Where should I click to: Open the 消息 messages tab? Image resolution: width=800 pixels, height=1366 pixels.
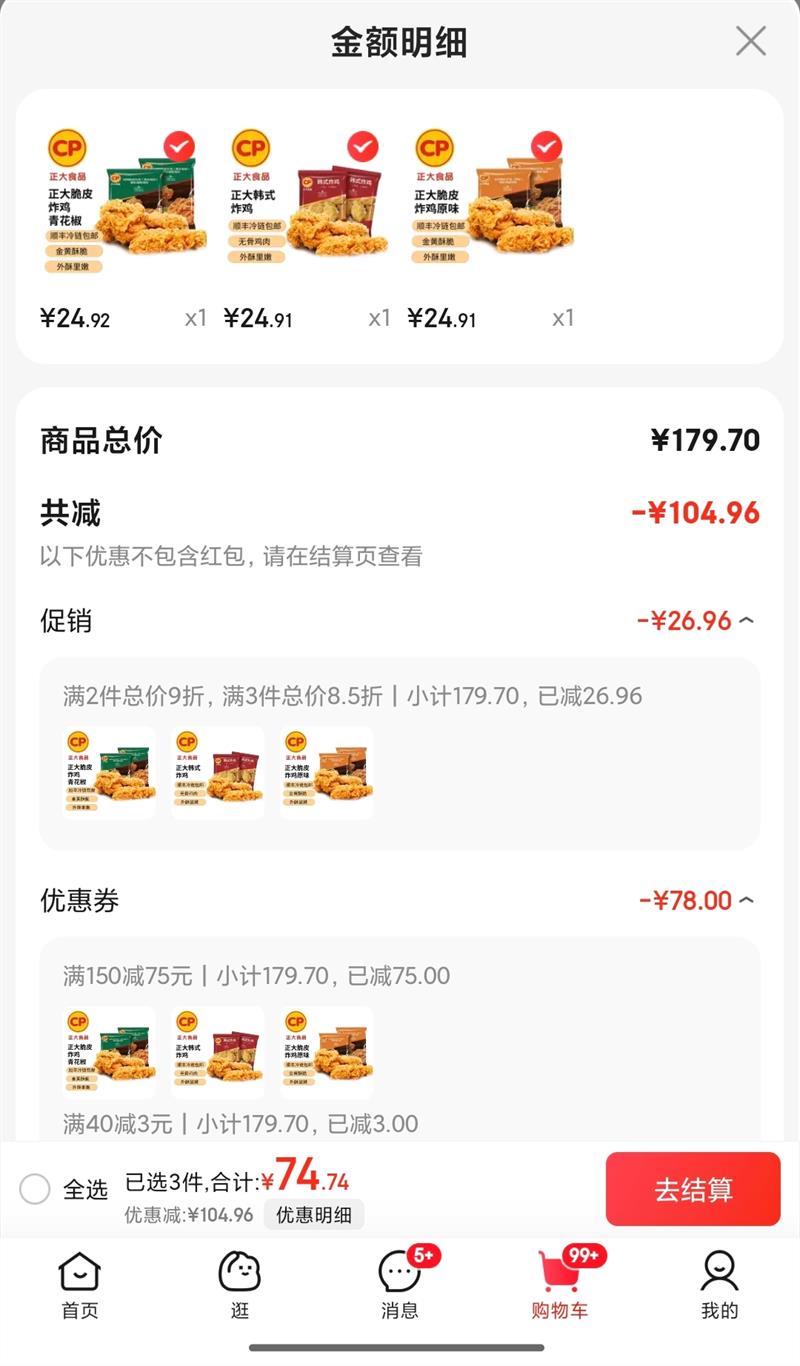[x=400, y=1285]
